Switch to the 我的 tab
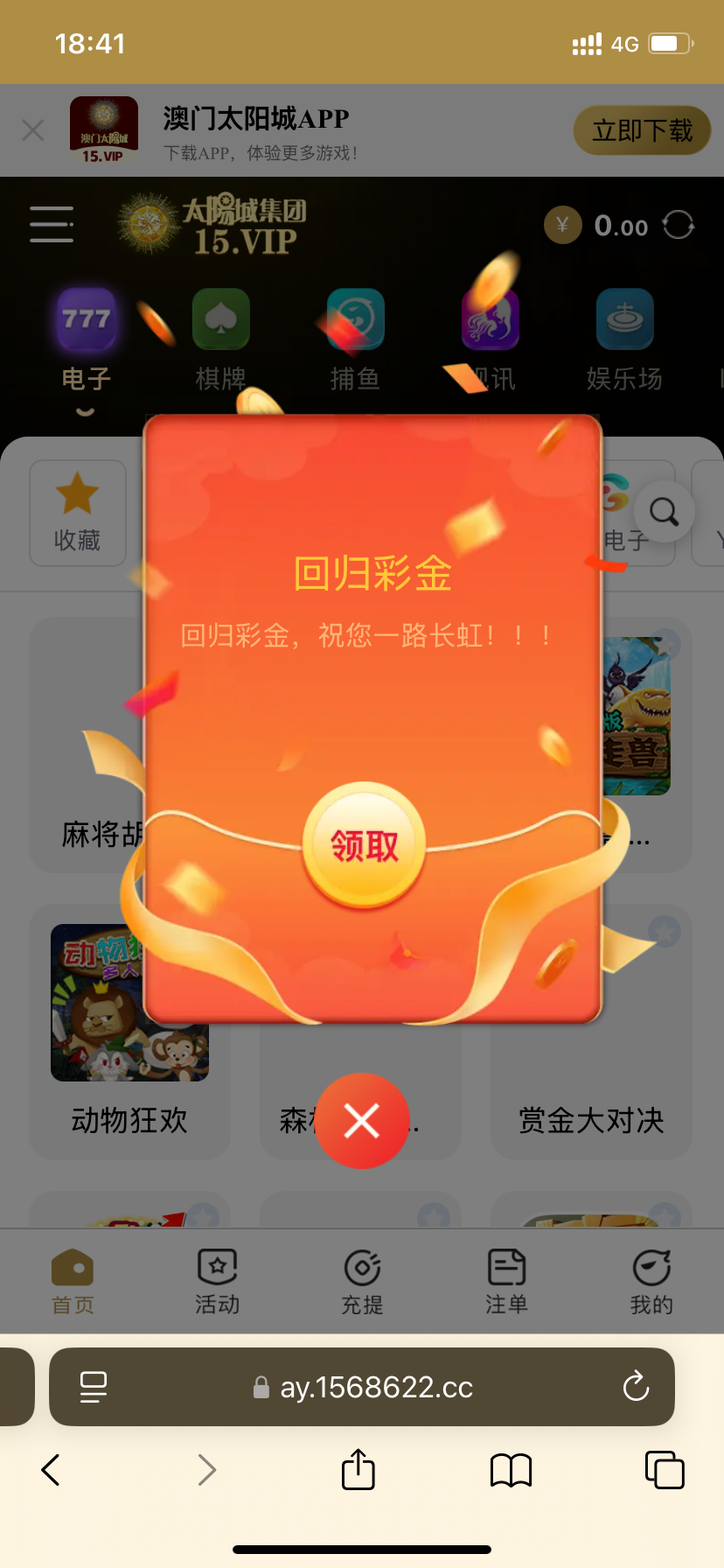Image resolution: width=724 pixels, height=1568 pixels. 651,1282
